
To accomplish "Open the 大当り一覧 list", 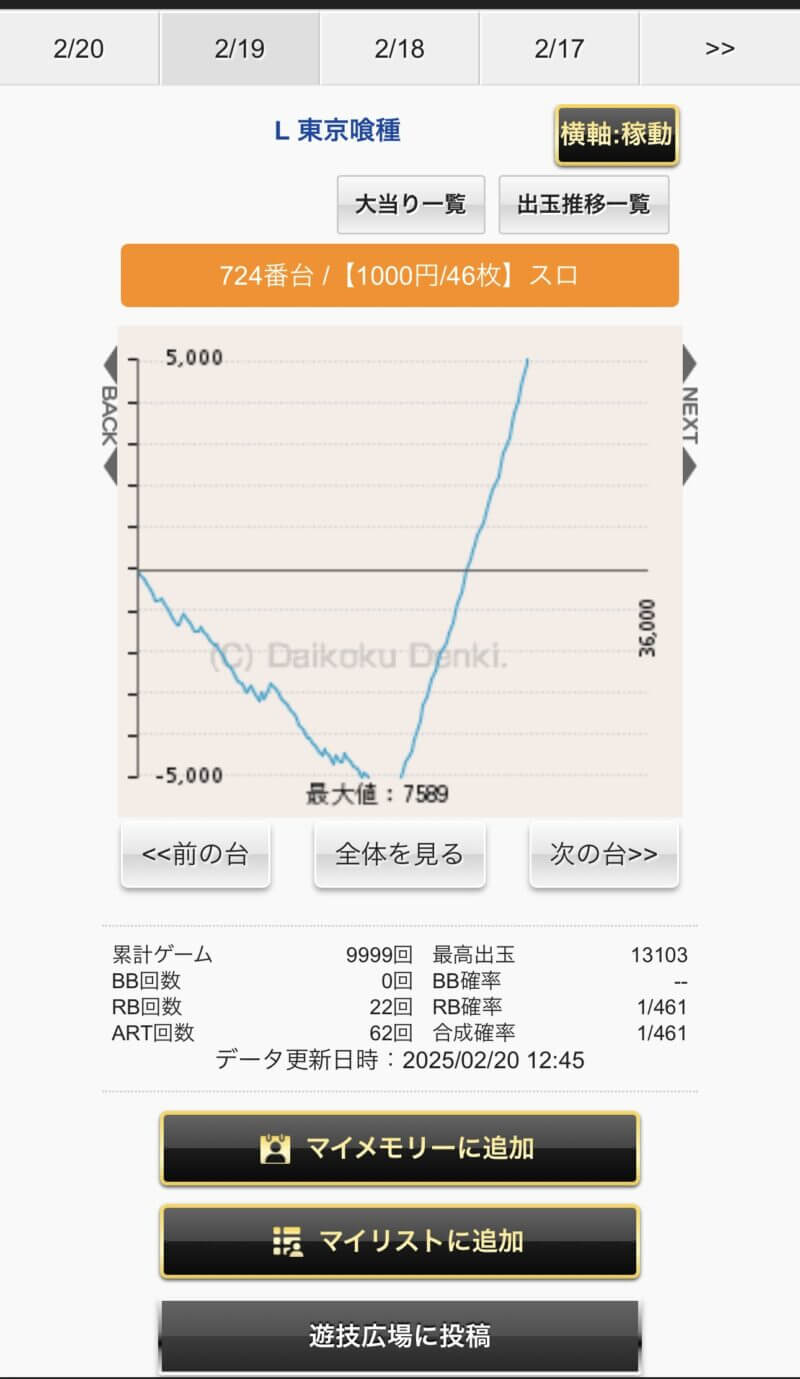I will [411, 204].
